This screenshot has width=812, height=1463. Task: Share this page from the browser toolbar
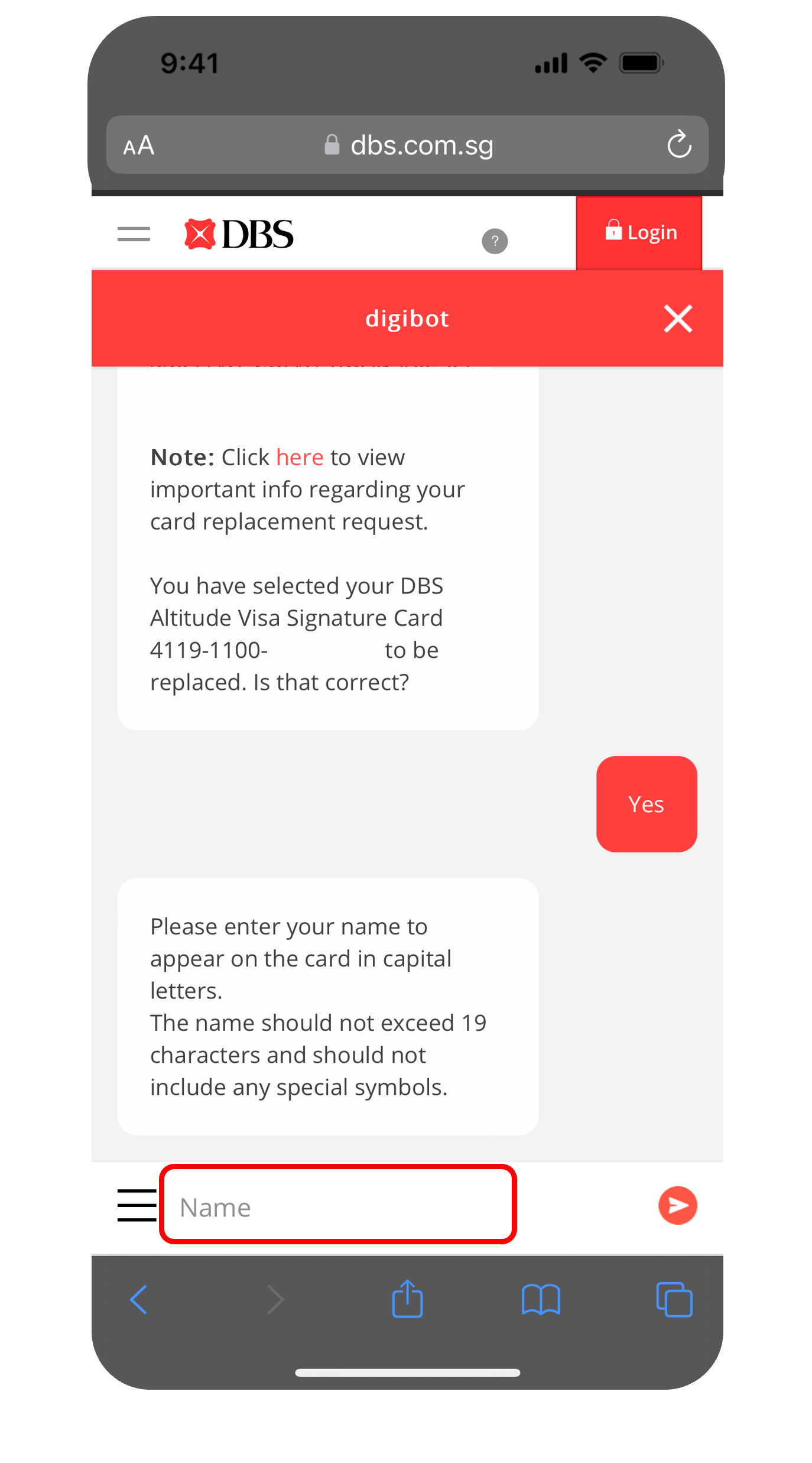(x=407, y=1299)
